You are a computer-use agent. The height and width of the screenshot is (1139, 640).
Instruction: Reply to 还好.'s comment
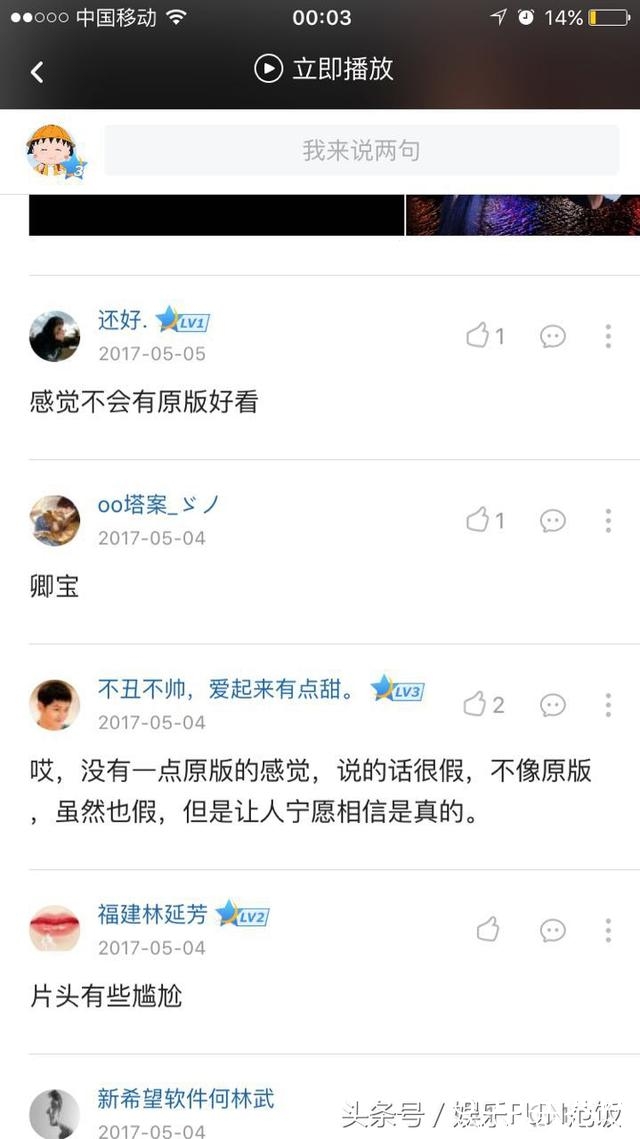tap(553, 336)
